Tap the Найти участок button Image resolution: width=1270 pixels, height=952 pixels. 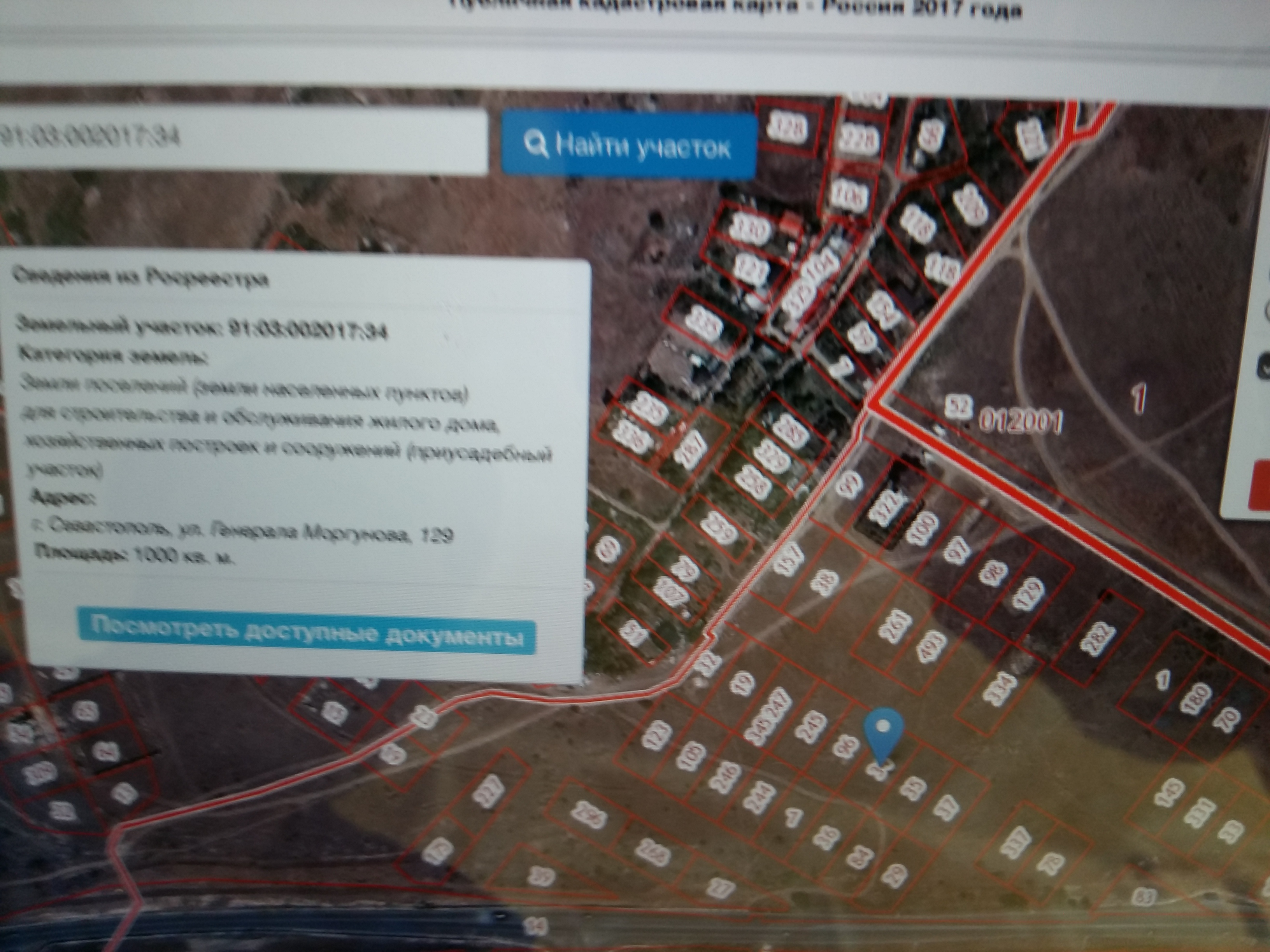[x=629, y=146]
